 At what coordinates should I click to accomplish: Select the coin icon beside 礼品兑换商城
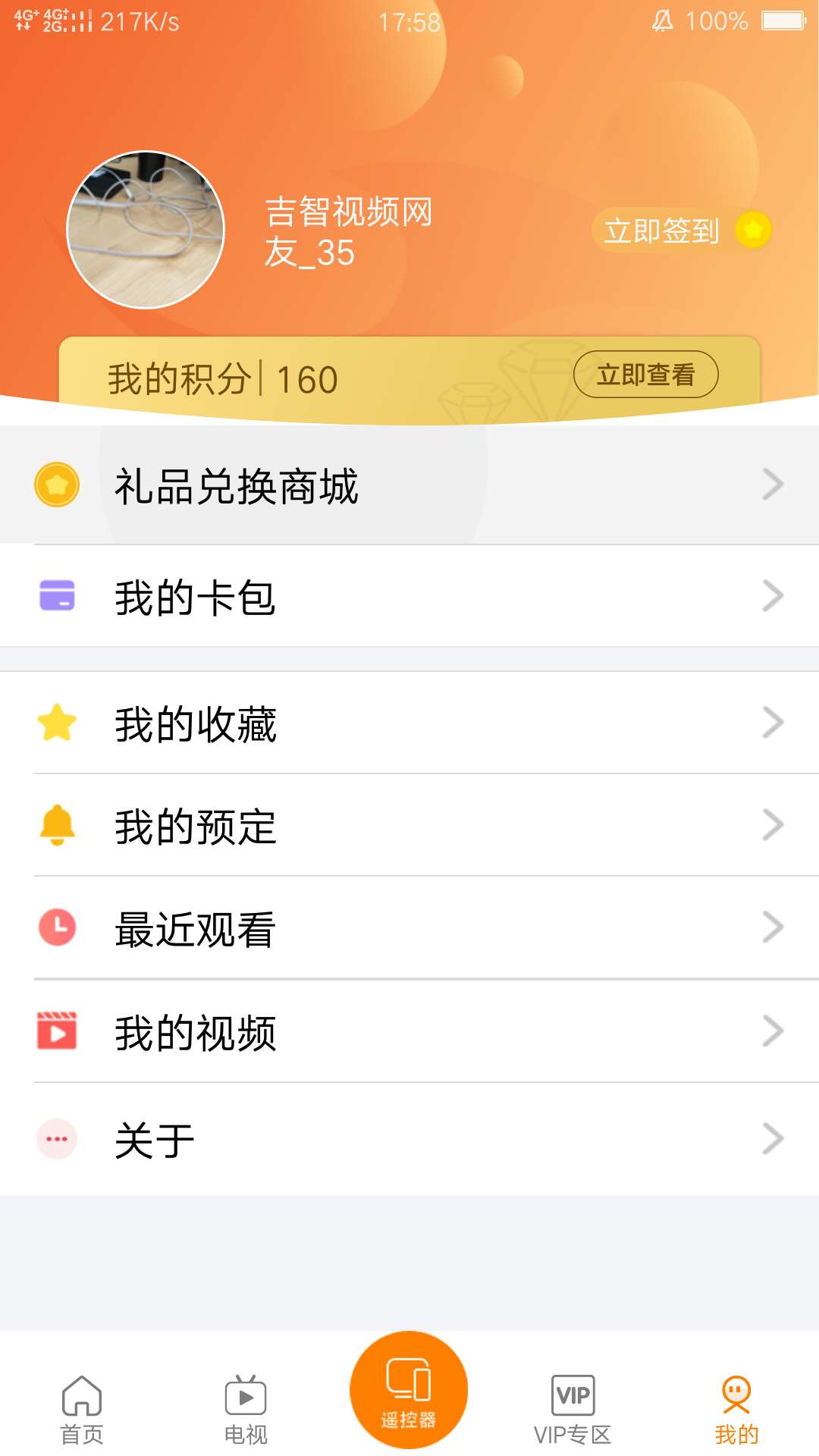57,484
